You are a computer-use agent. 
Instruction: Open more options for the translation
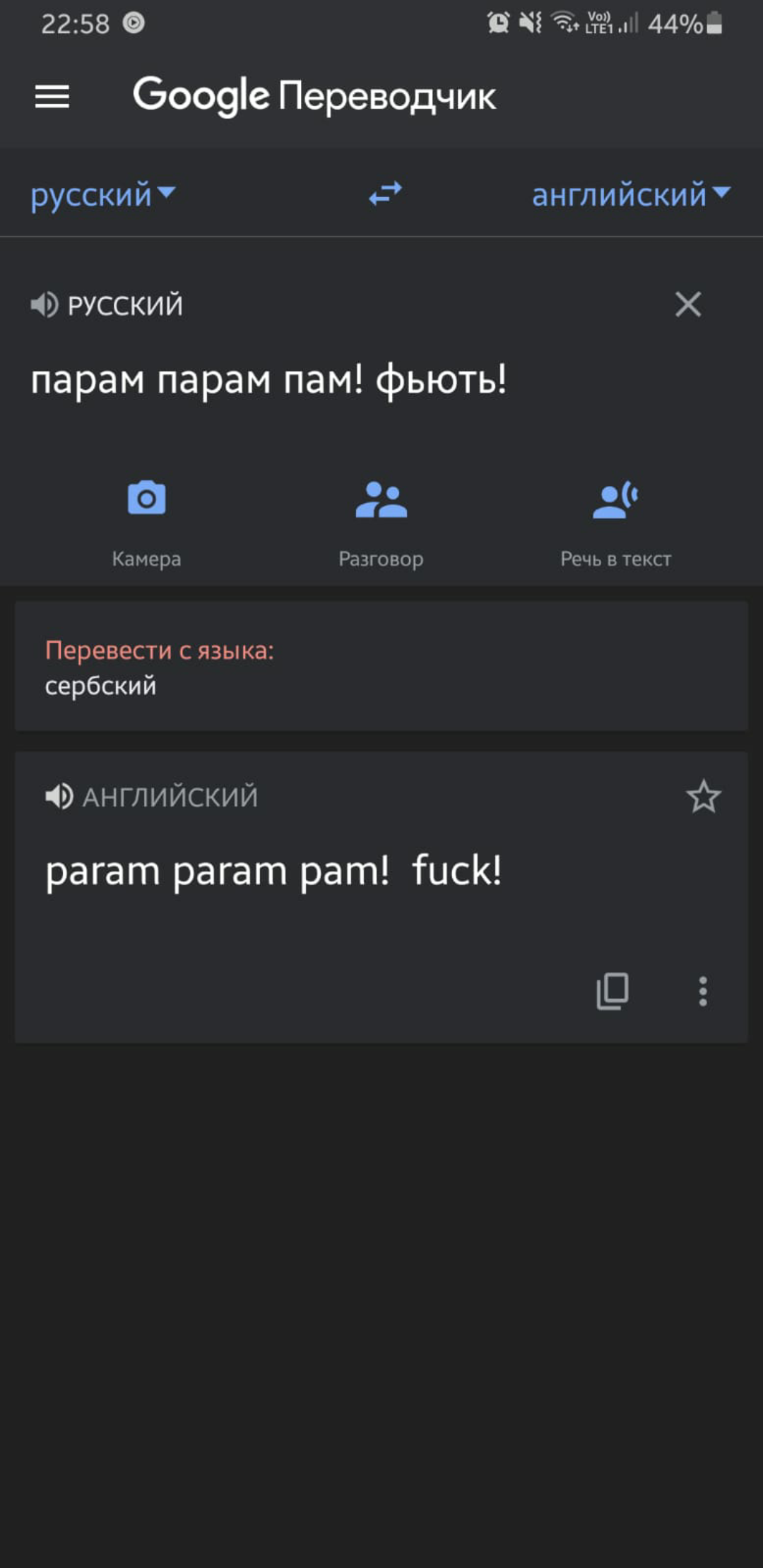(x=702, y=991)
